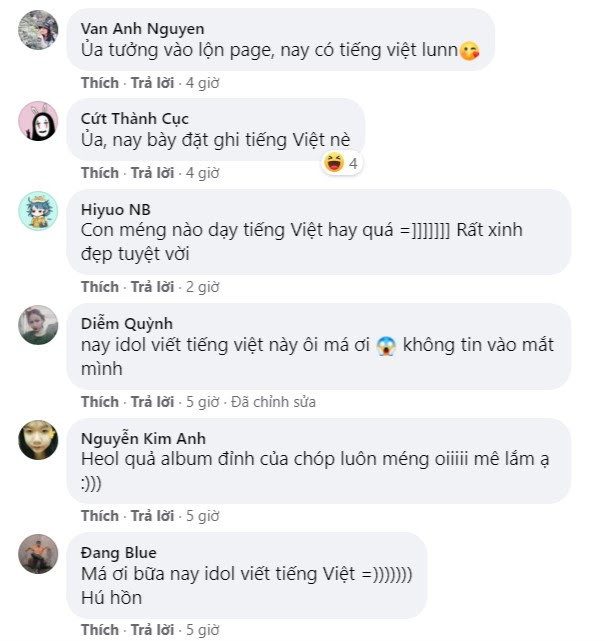Like Đang Blue's comment
Viewport: 605px width, 641px height.
(x=99, y=630)
